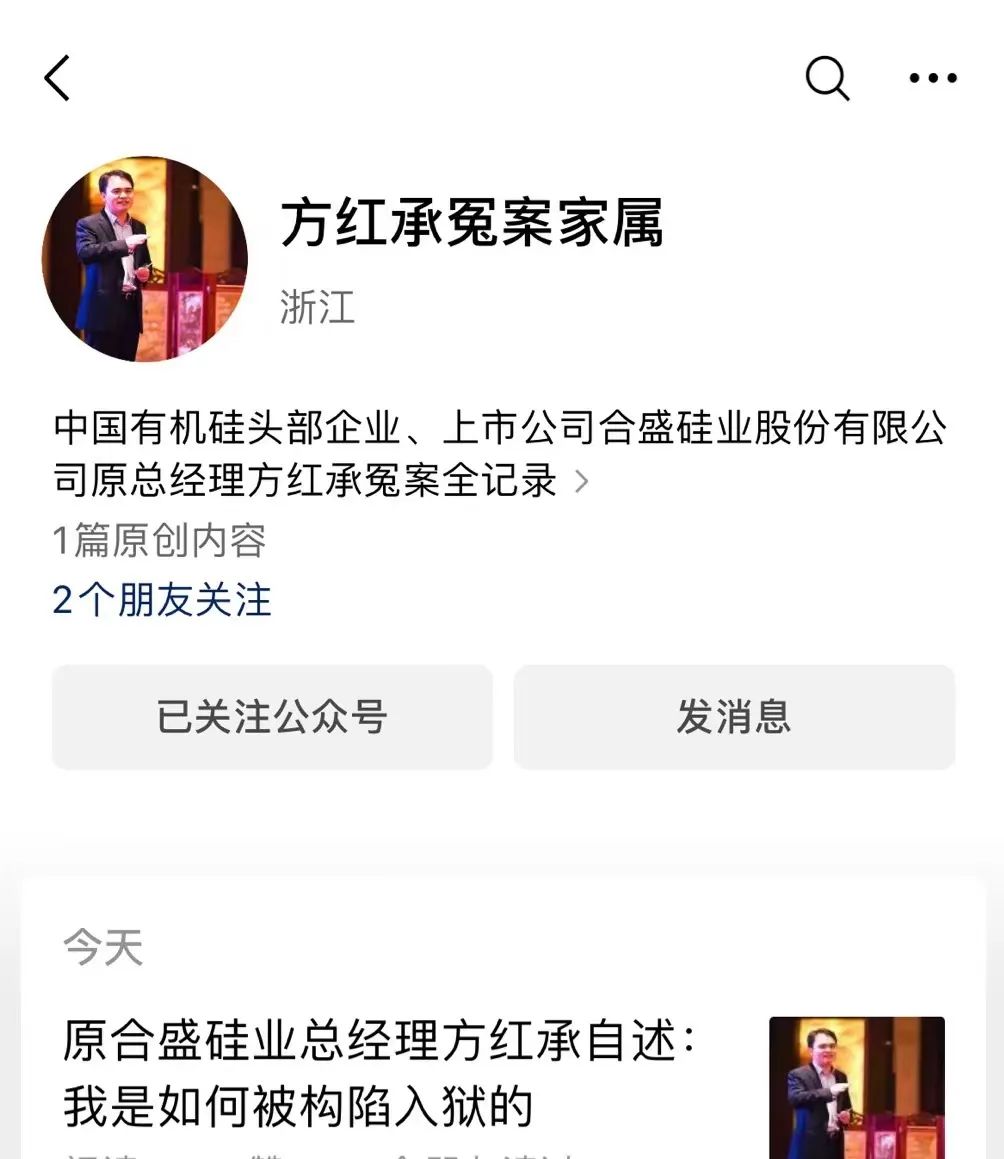Tap 发消息 to message the account
1004x1159 pixels.
tap(734, 717)
